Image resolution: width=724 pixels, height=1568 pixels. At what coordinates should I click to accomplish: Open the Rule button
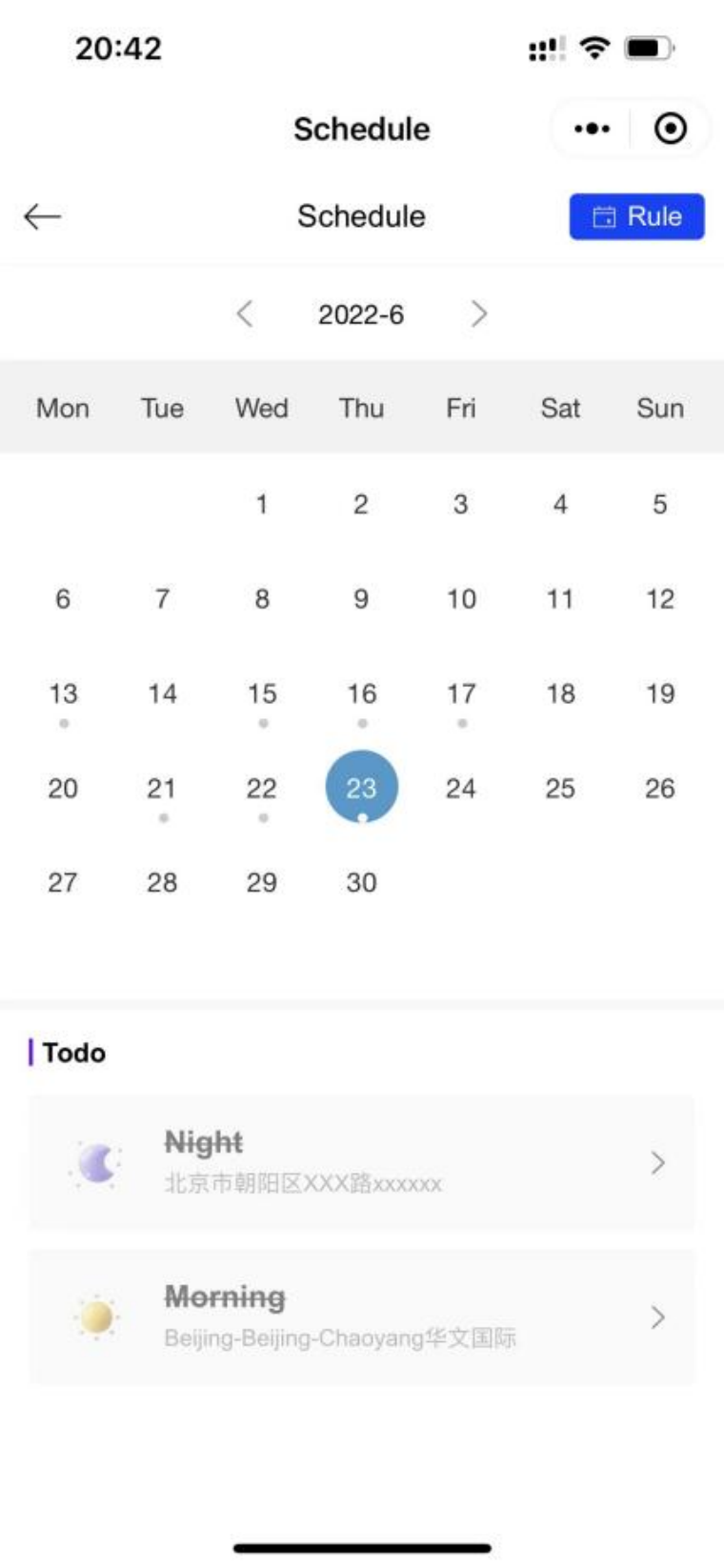point(636,217)
